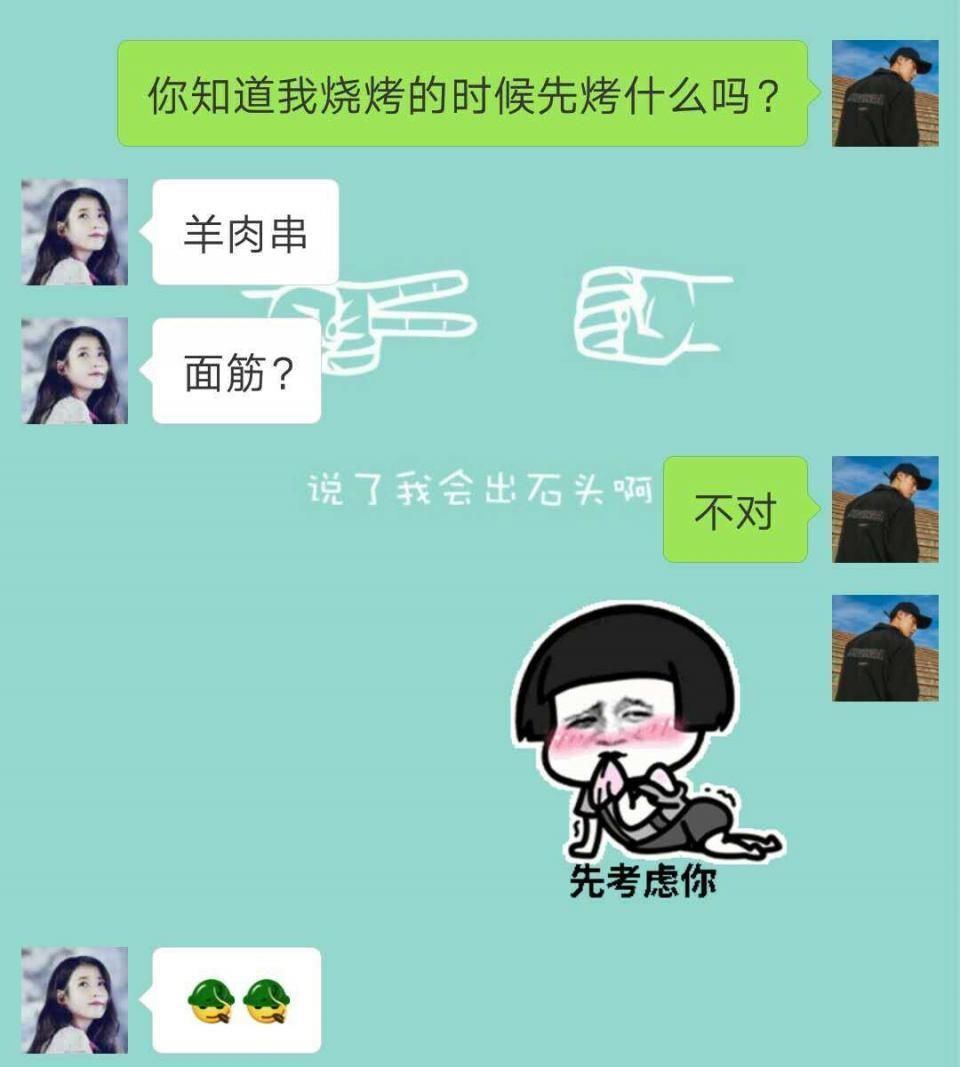Open the girl's avatar next to 羊肉串
This screenshot has height=1067, width=960.
coord(75,230)
